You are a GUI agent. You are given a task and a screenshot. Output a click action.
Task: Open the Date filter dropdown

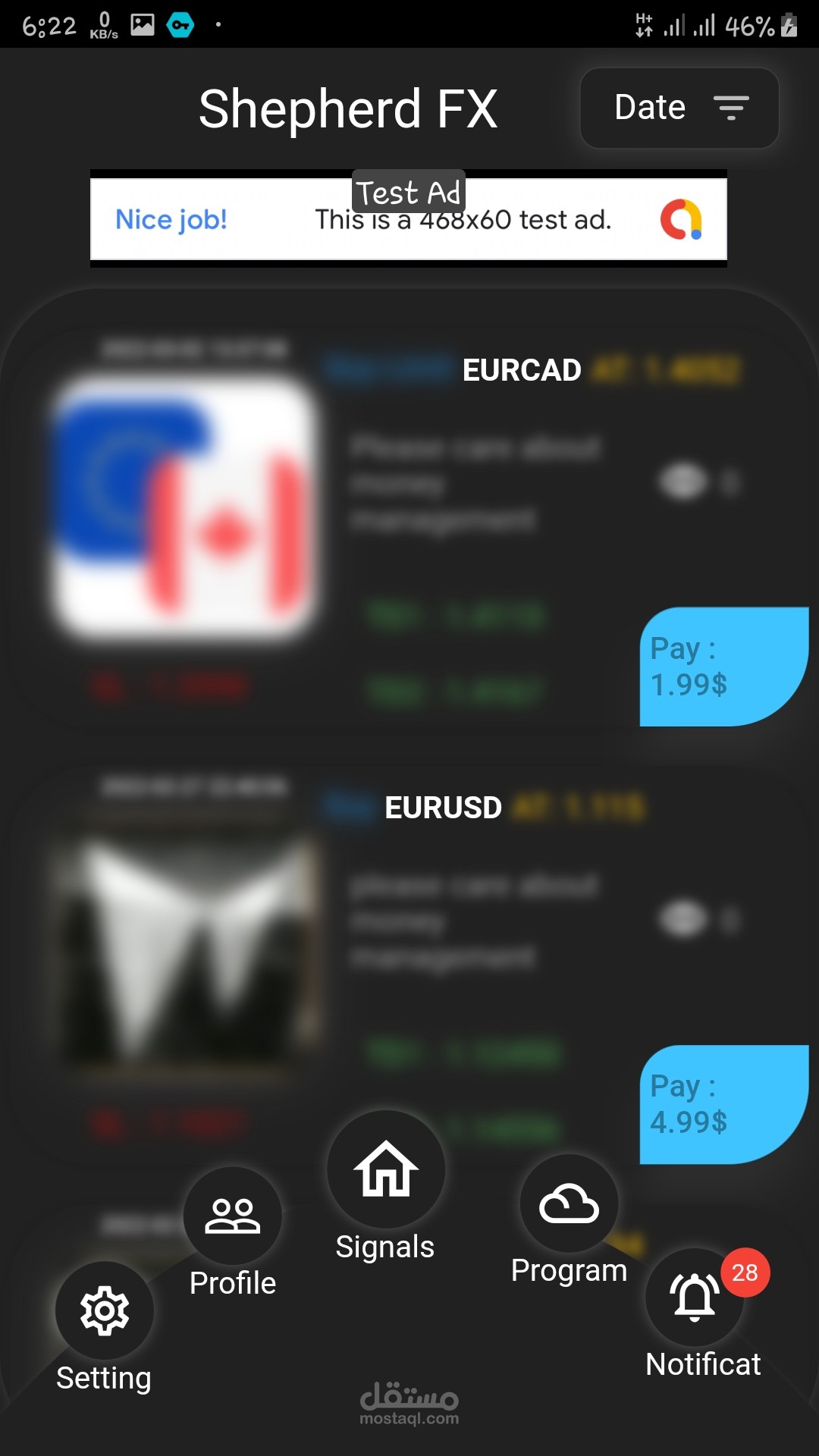pyautogui.click(x=679, y=108)
